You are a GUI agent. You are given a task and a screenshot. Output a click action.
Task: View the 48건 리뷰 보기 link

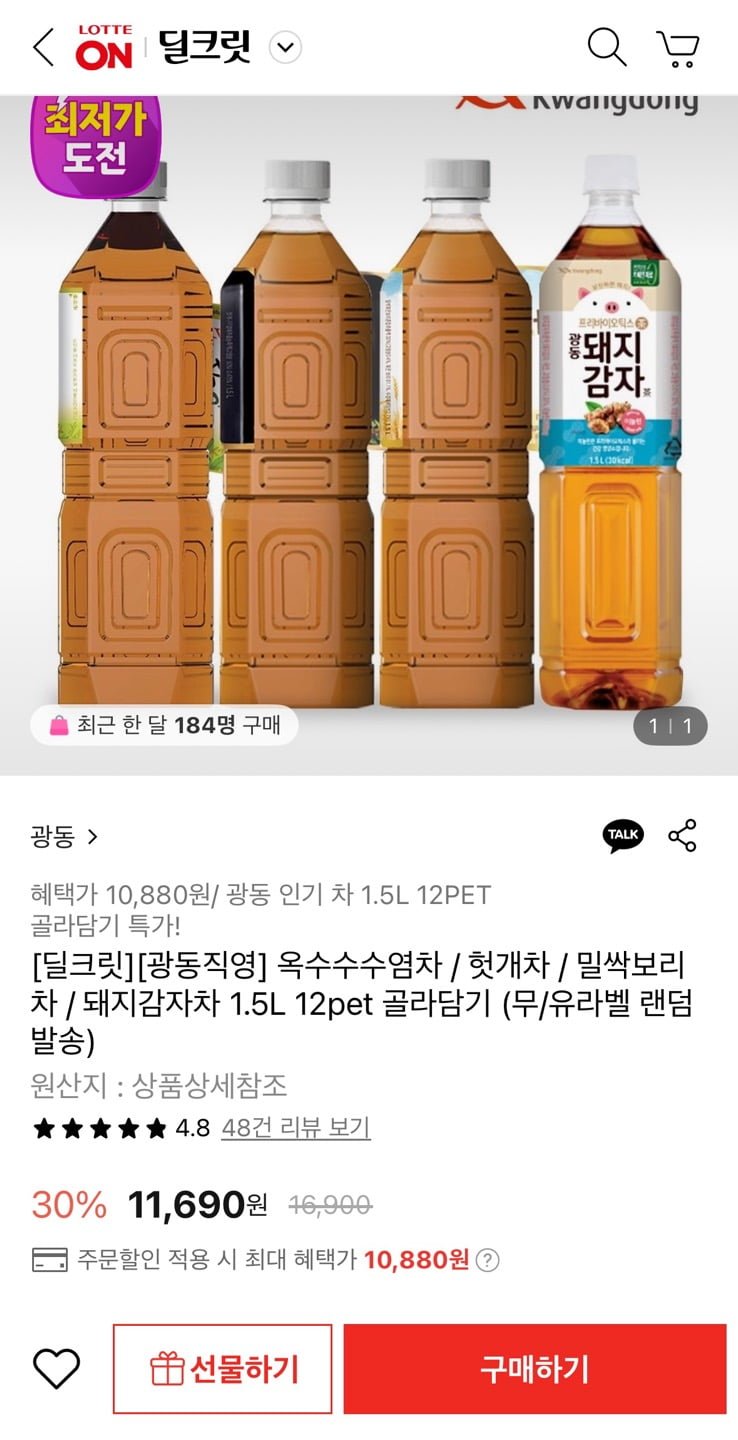tap(295, 1128)
